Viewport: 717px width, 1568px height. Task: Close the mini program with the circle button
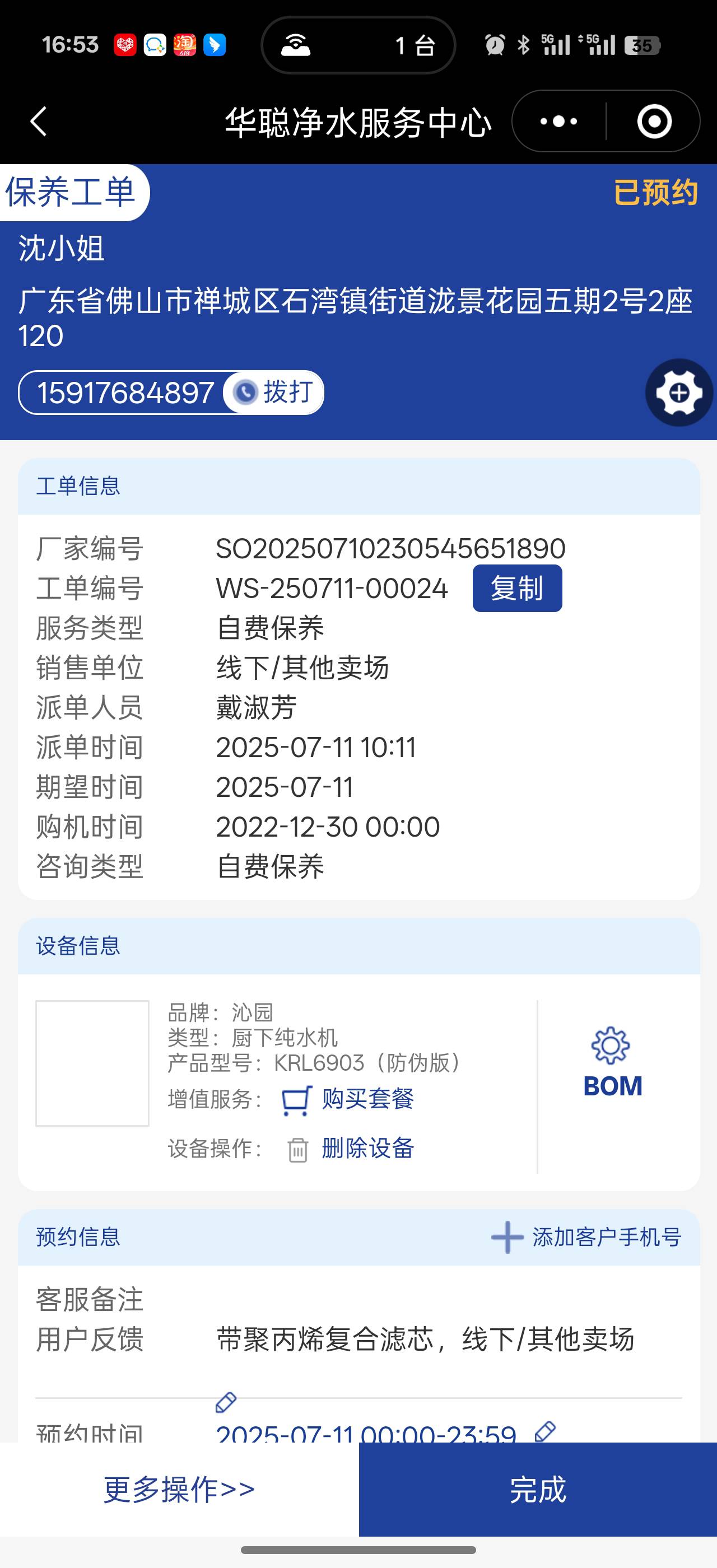coord(654,121)
